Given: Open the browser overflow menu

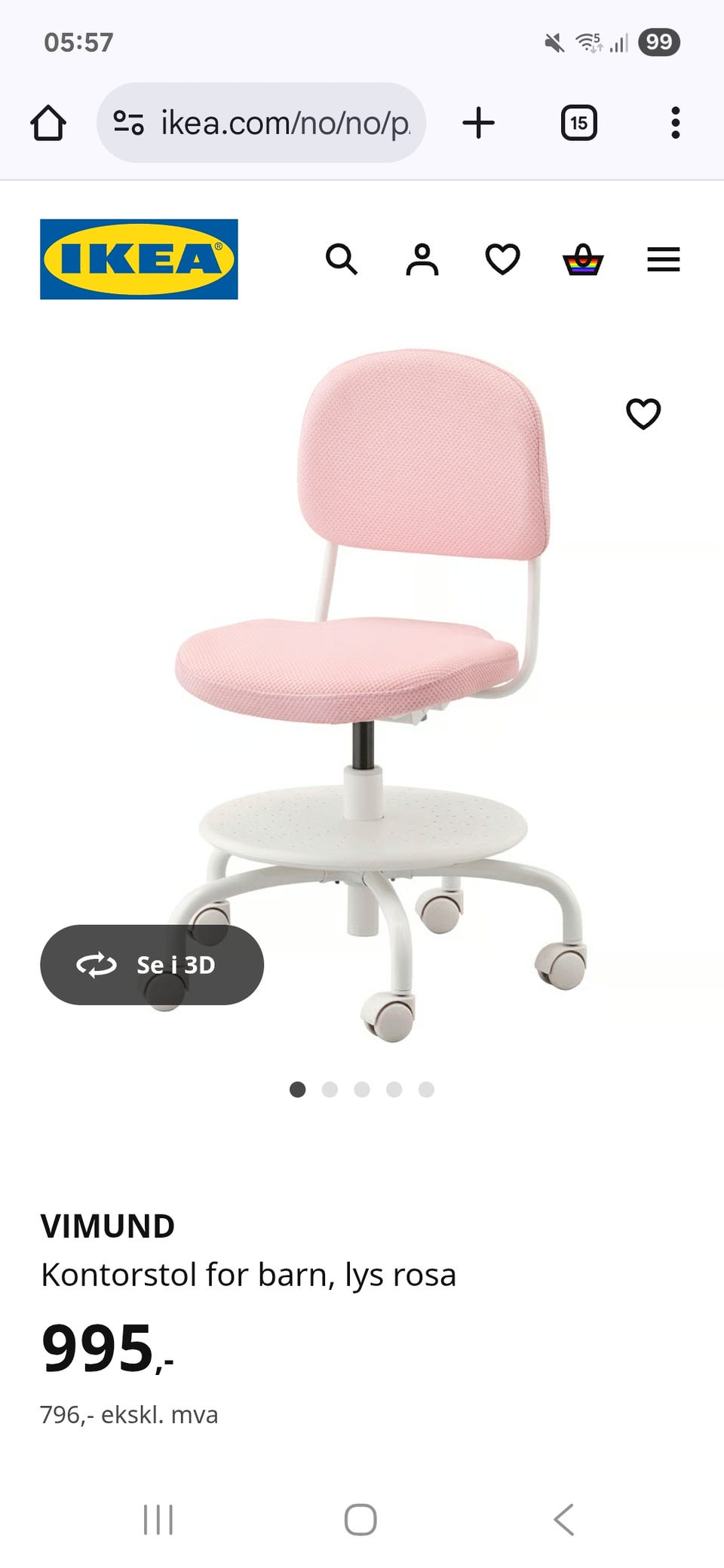Looking at the screenshot, I should click(x=675, y=123).
